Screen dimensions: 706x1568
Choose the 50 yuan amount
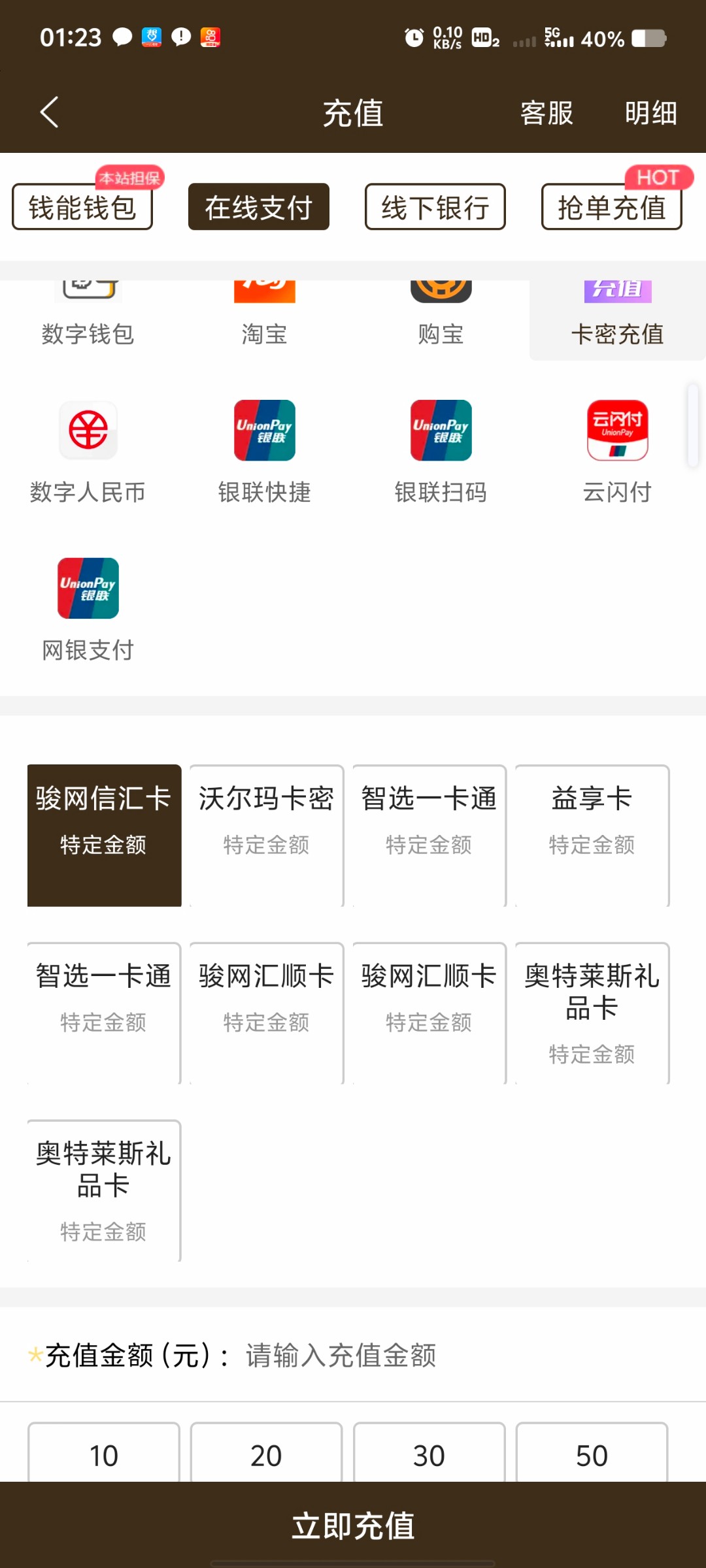coord(592,1454)
